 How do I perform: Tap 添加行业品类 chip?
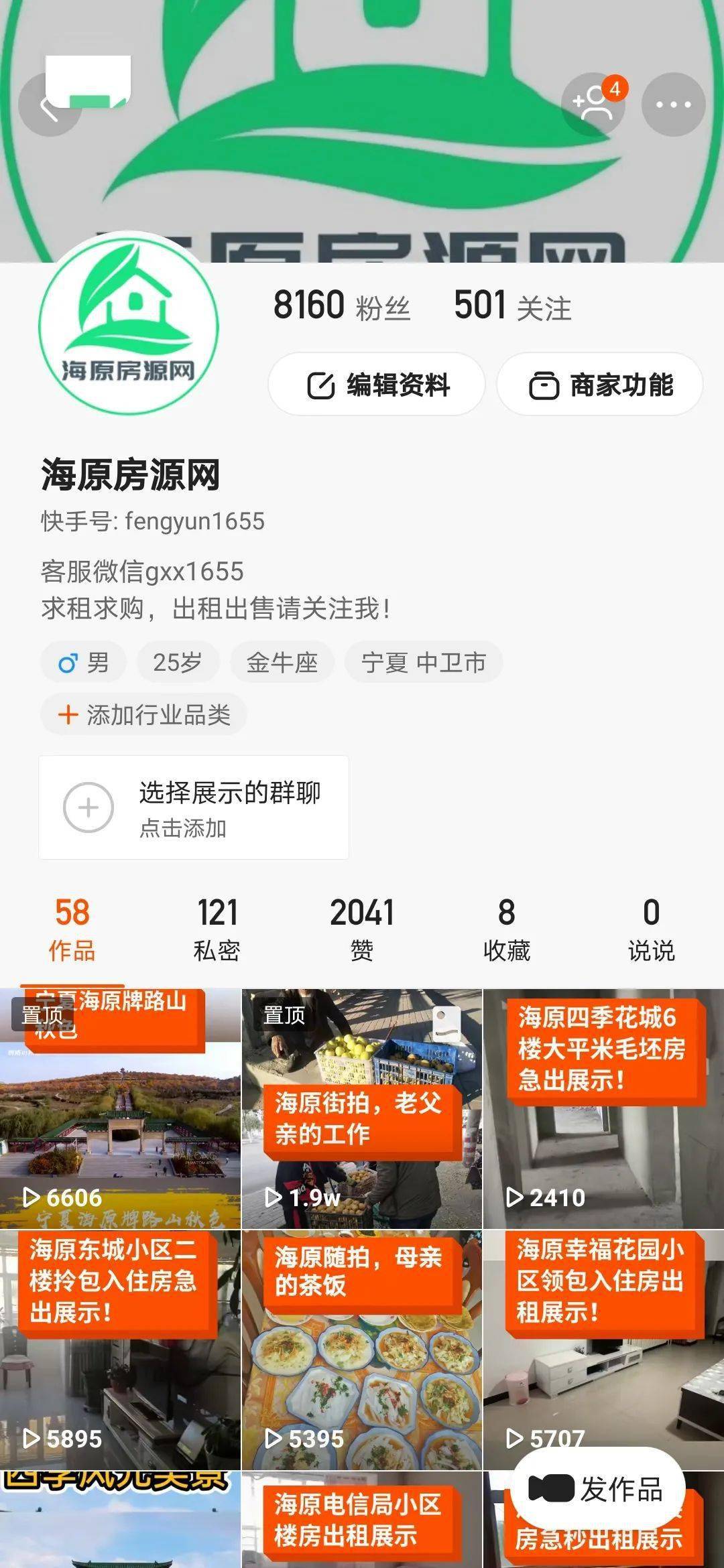pos(144,714)
